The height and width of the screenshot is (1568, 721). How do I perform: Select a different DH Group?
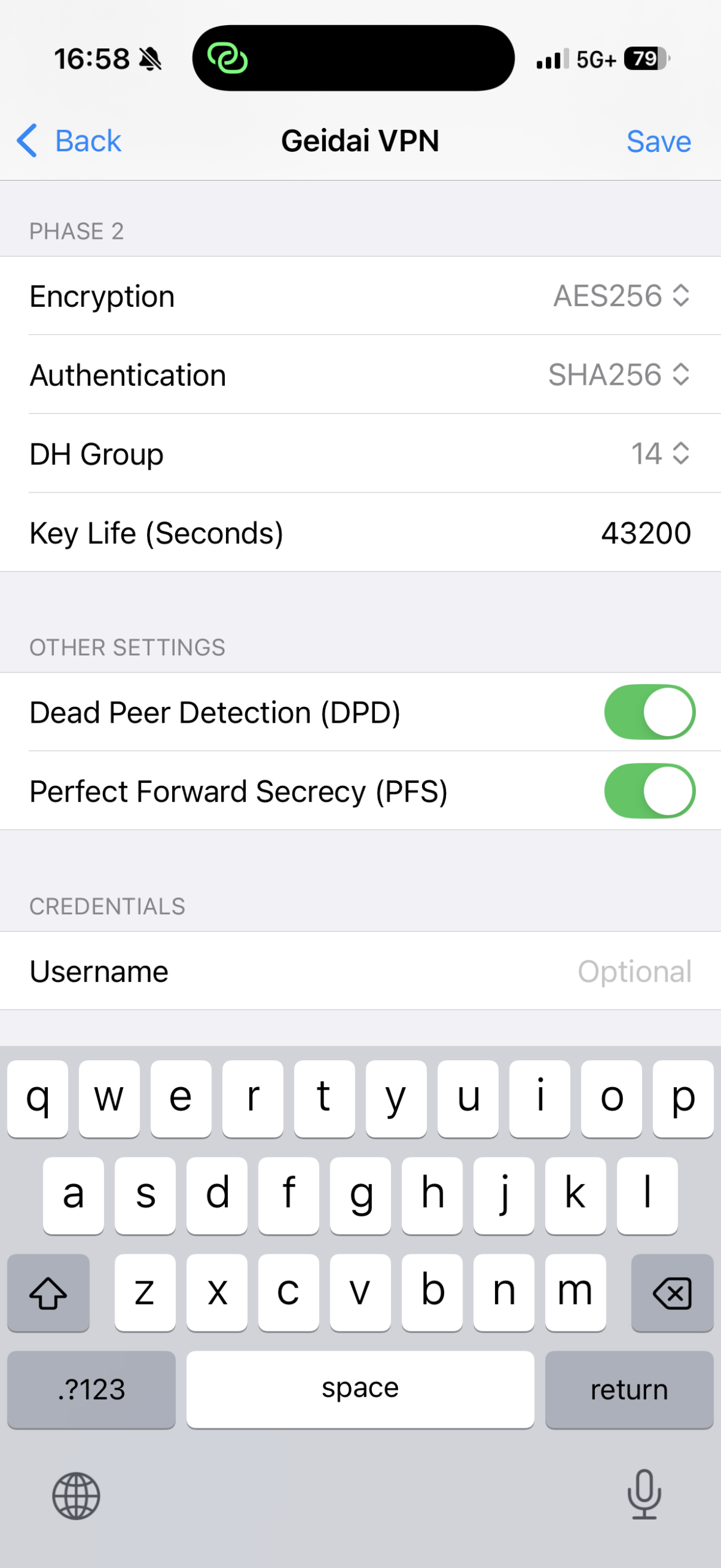coord(660,454)
